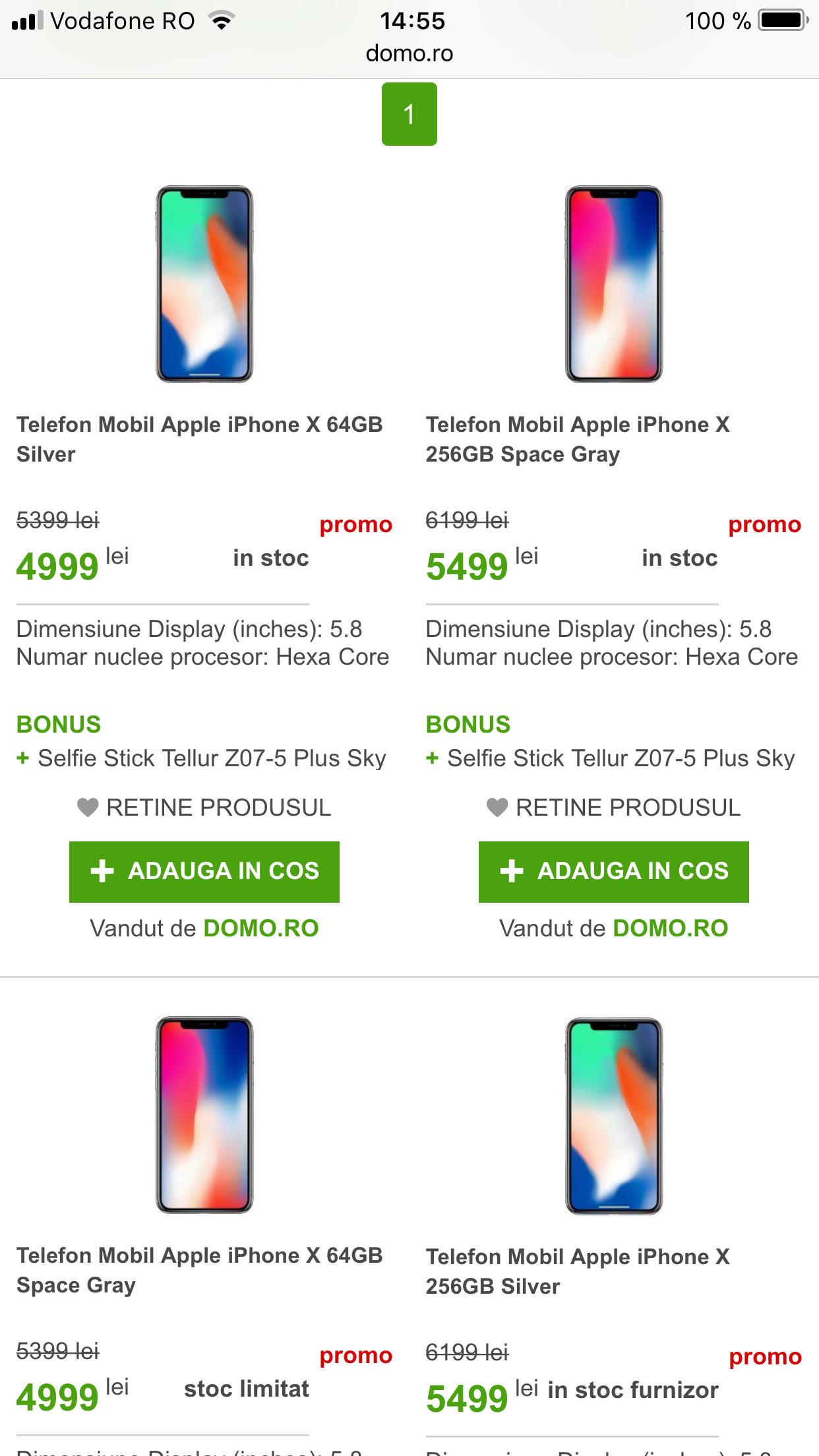
Task: Save iPhone X 64GB Silver with Retine Produsul
Action: tap(204, 808)
